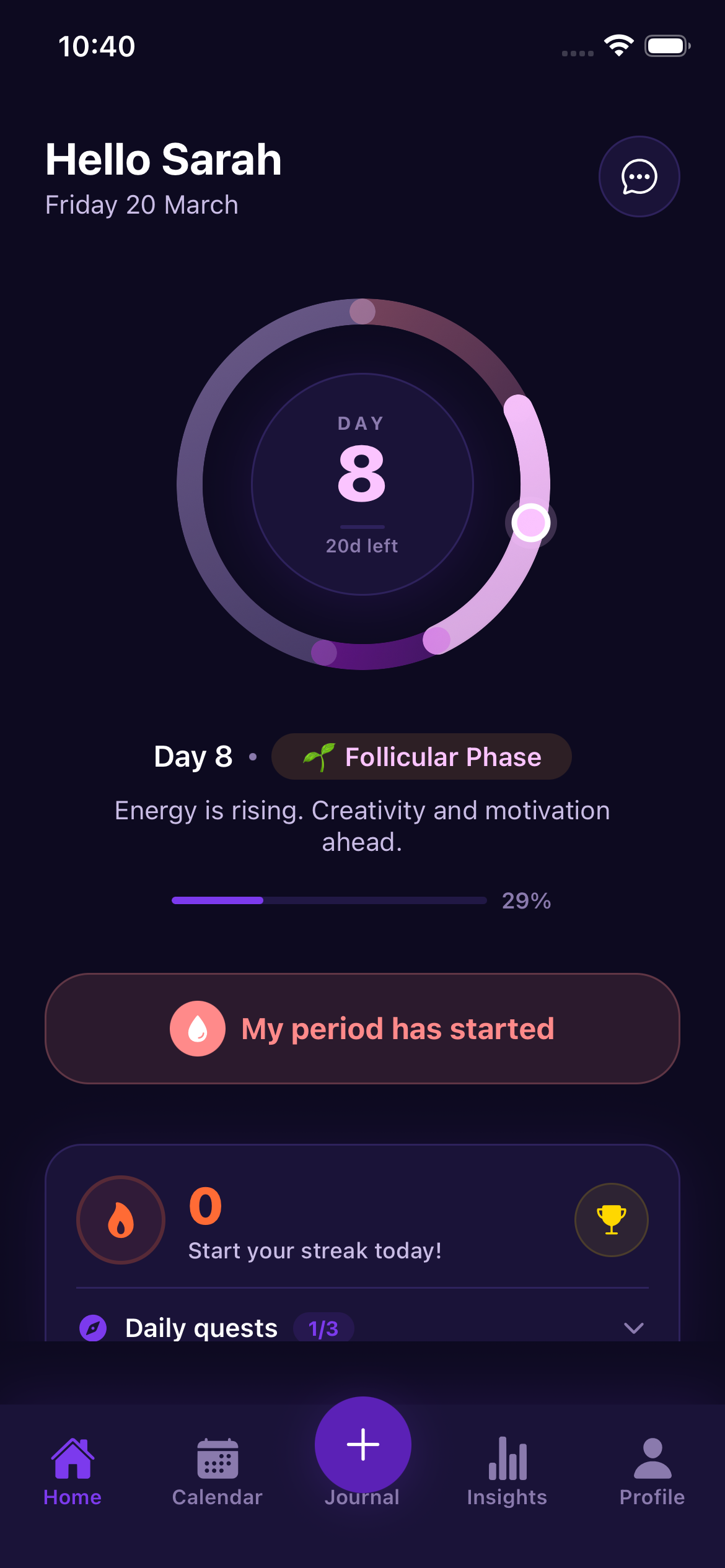Tap the flame streak icon
The image size is (725, 1568).
click(x=120, y=1219)
